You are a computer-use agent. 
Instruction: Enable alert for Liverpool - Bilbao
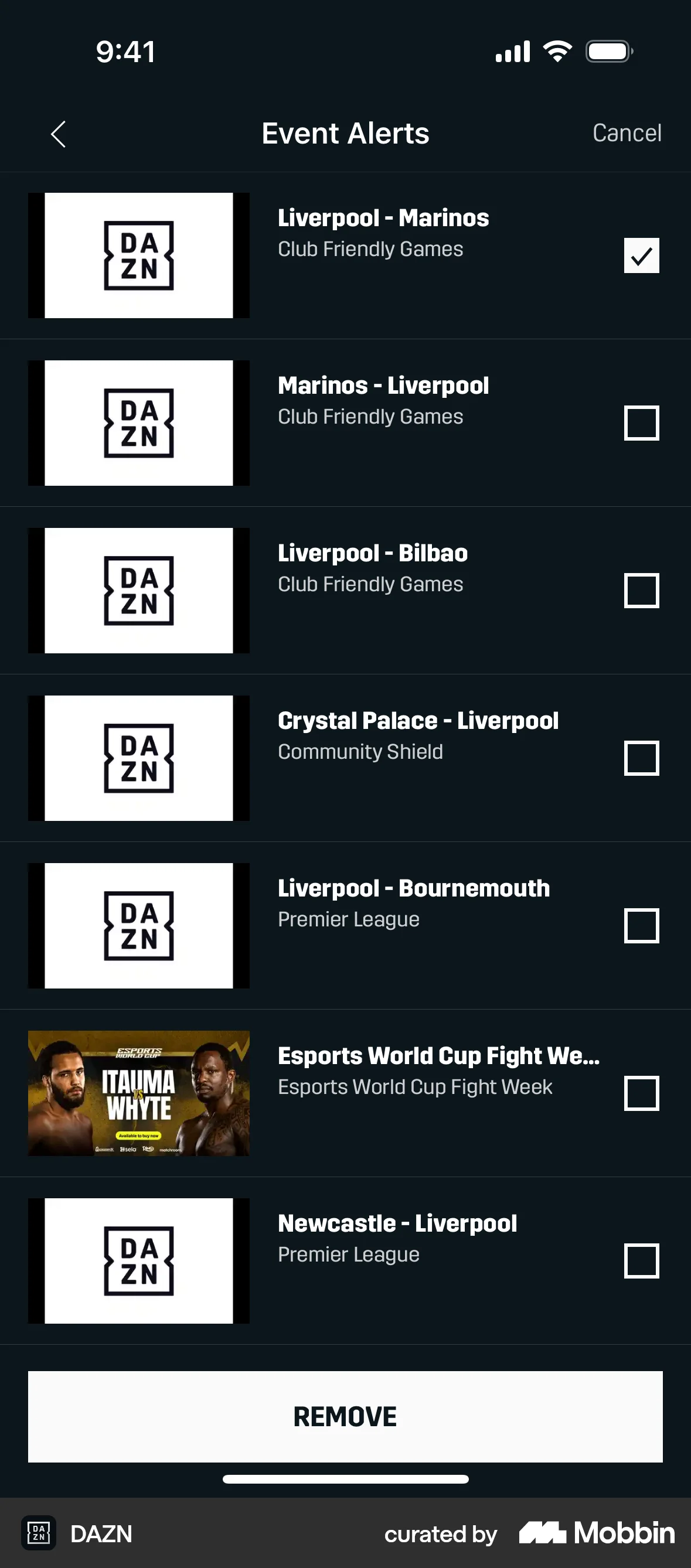tap(642, 591)
